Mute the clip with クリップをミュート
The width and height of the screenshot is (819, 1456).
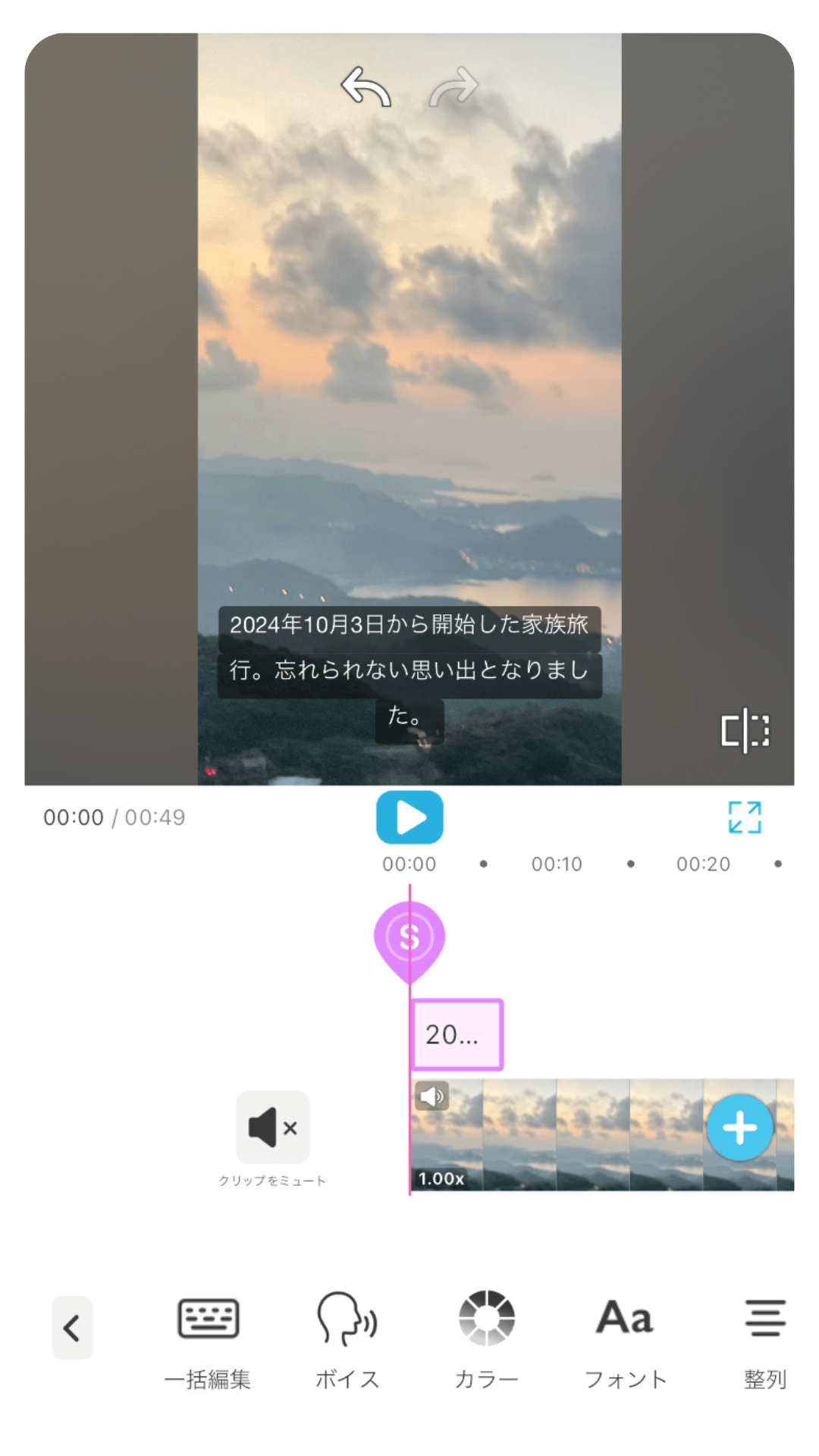pos(273,1128)
